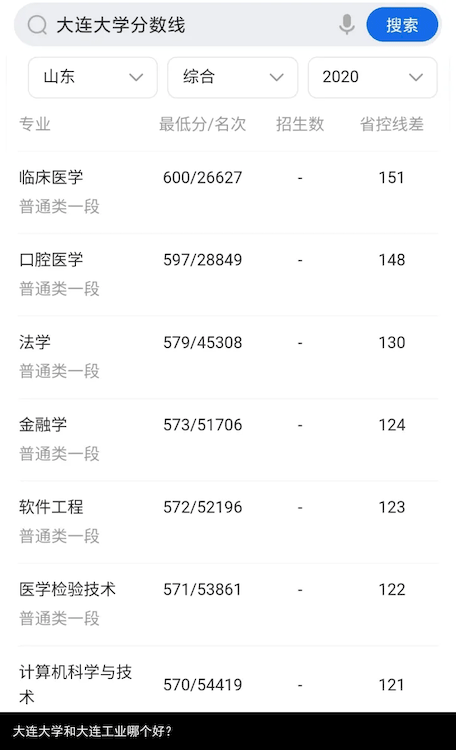Tap the blue 搜索 button
This screenshot has width=456, height=750.
click(x=402, y=24)
